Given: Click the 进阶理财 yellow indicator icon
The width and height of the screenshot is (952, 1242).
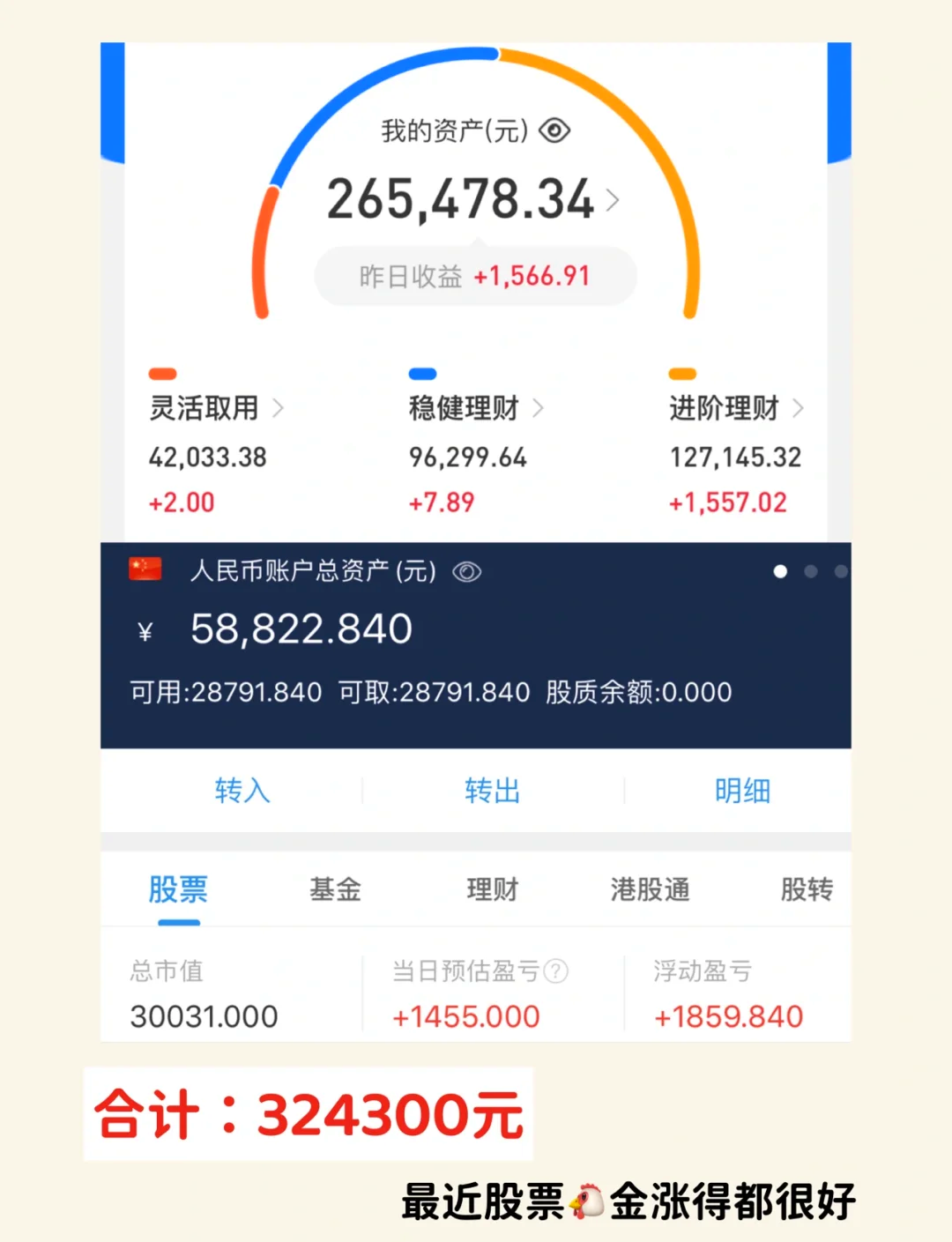Looking at the screenshot, I should point(681,373).
